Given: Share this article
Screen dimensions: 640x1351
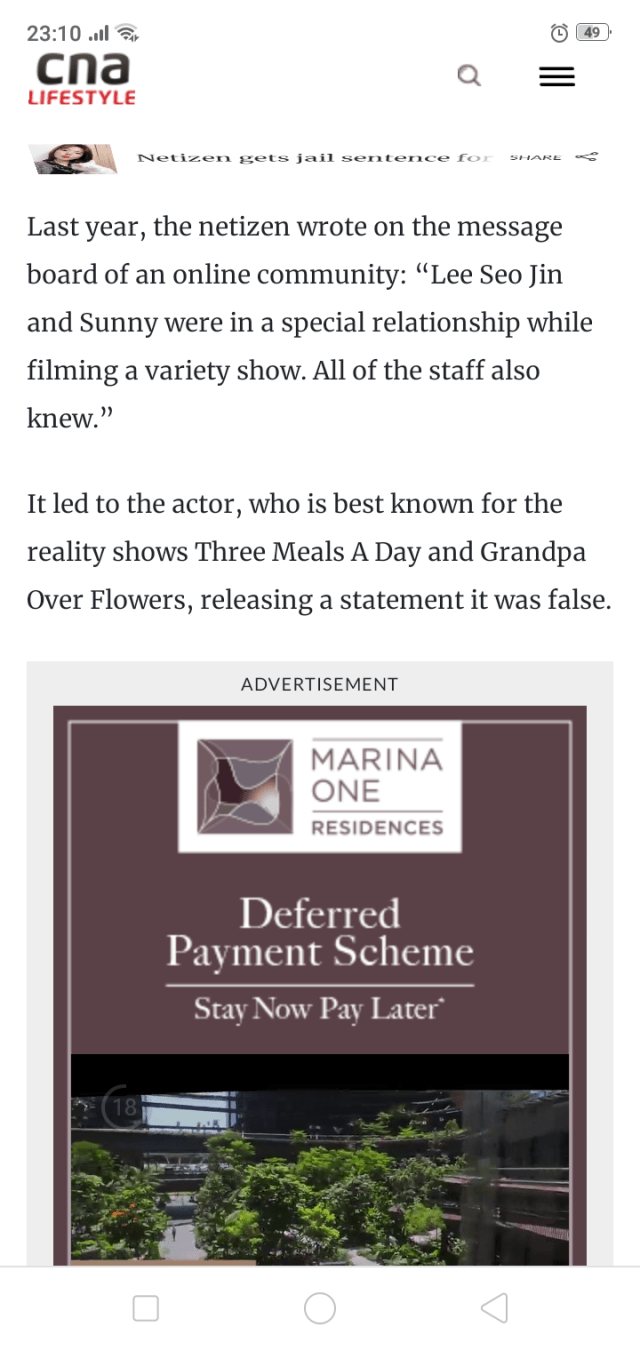Looking at the screenshot, I should 553,157.
